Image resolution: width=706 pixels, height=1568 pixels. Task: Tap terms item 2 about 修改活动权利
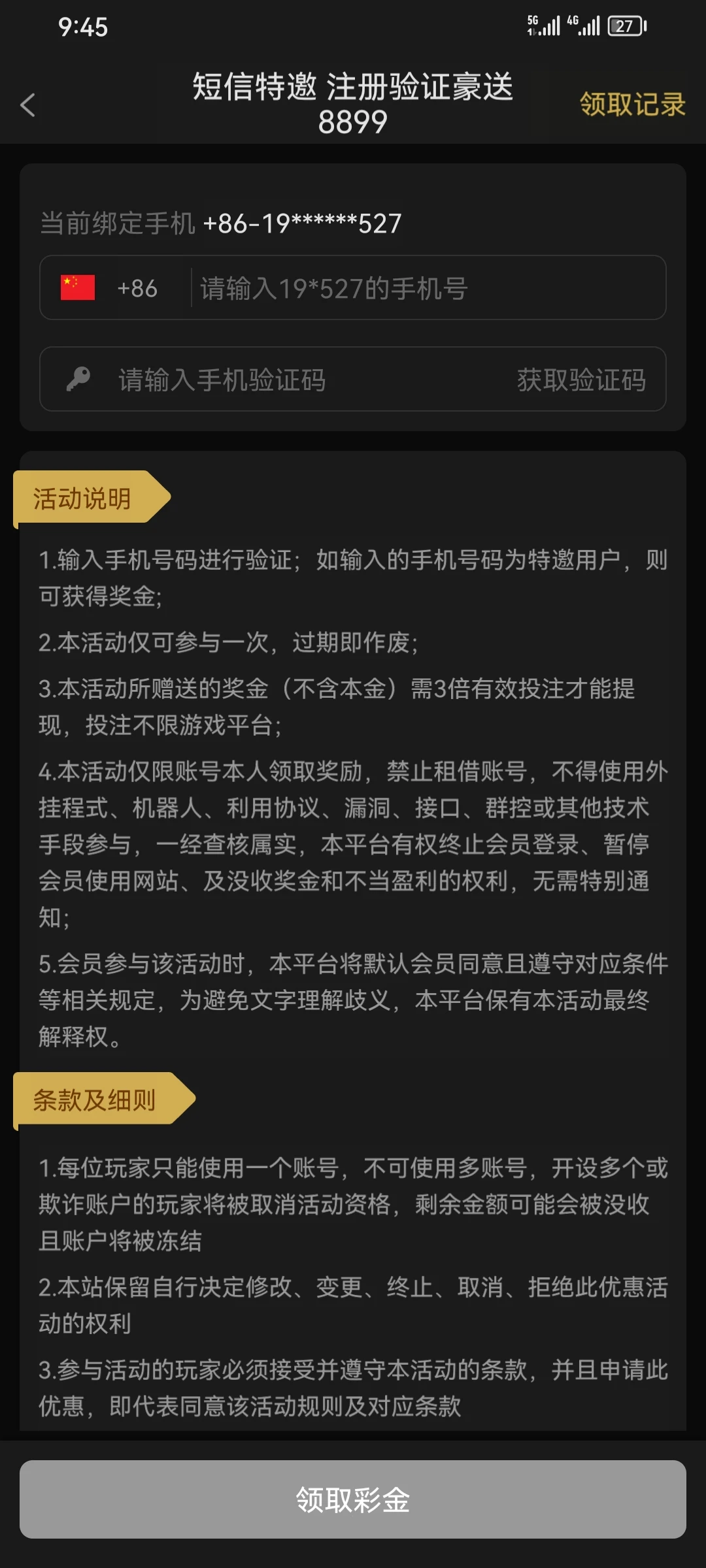353,1303
